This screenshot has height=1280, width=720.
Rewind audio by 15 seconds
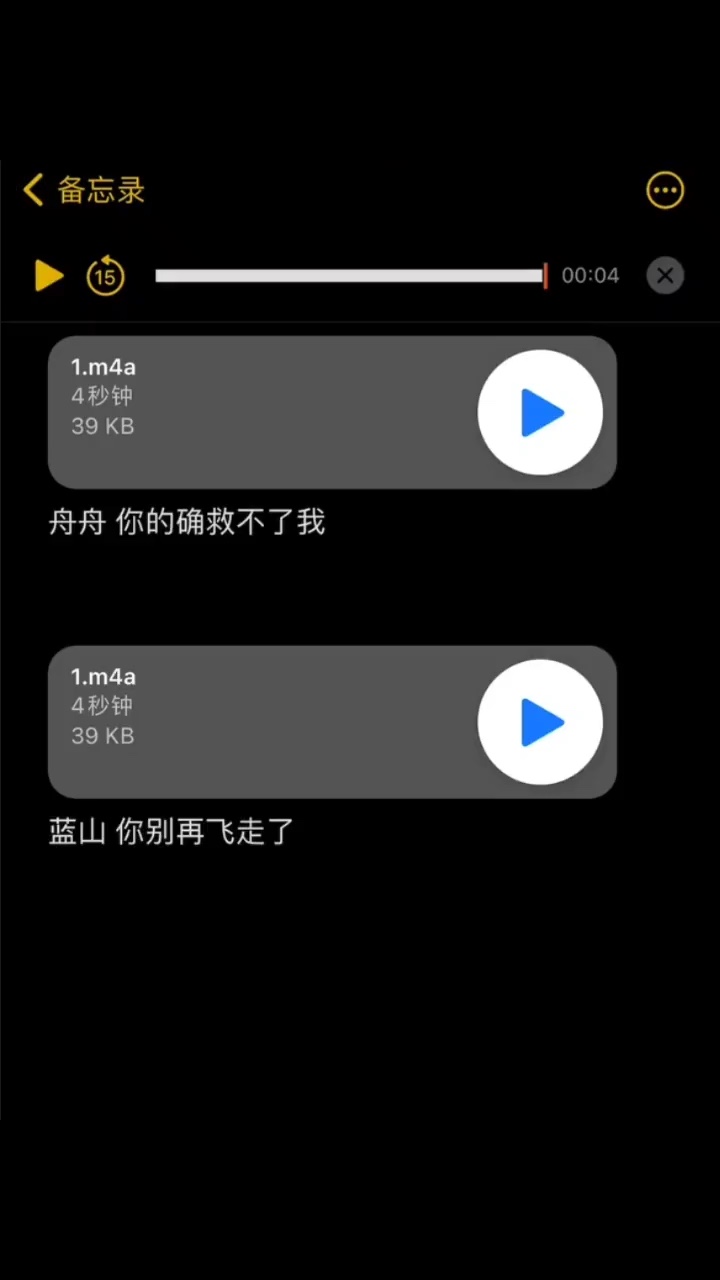click(x=105, y=275)
